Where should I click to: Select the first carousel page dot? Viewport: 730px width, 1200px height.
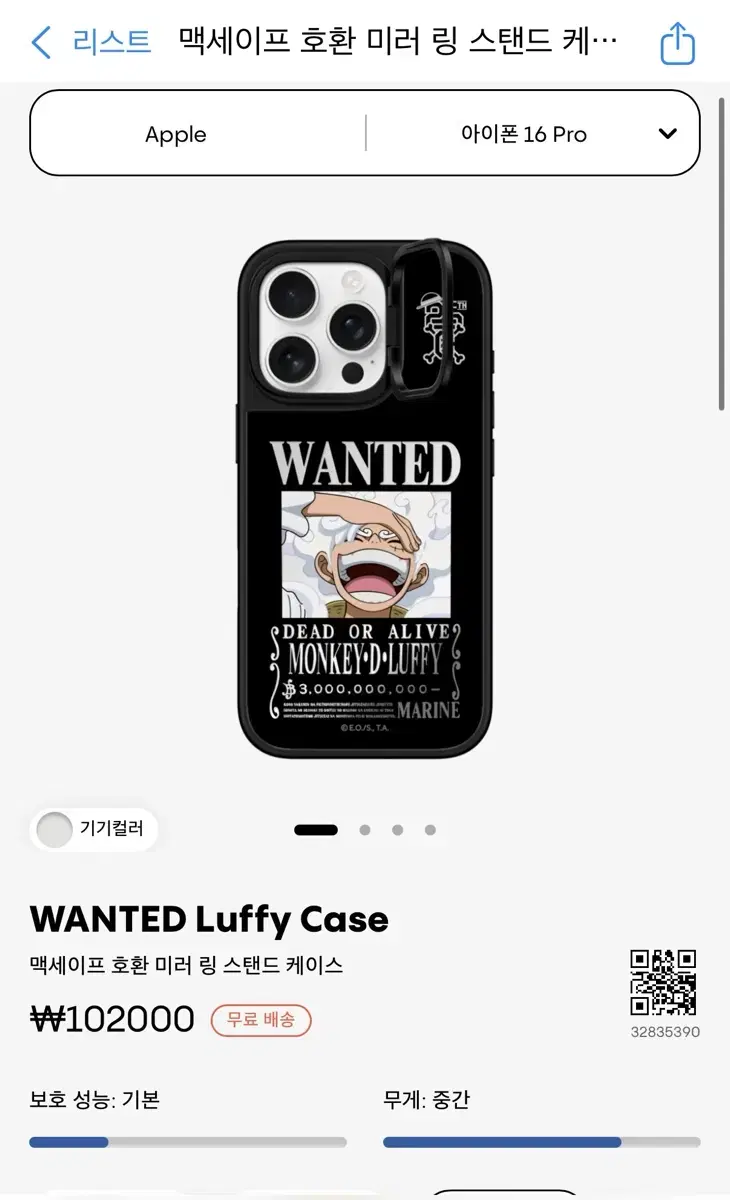point(317,829)
